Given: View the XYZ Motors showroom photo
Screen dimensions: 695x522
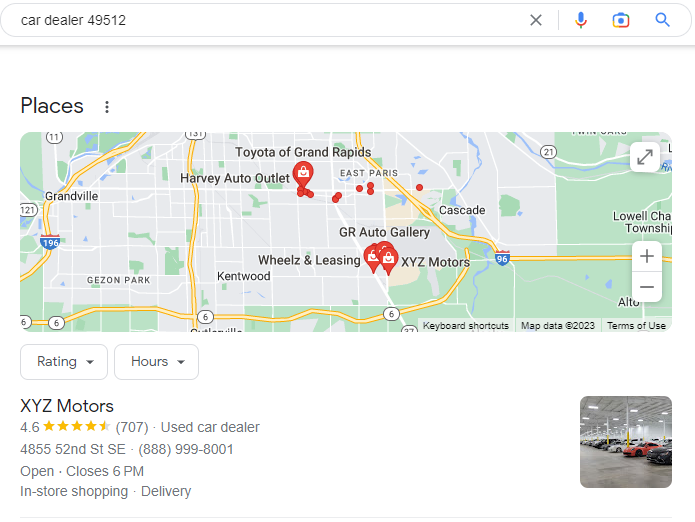Looking at the screenshot, I should click(625, 442).
